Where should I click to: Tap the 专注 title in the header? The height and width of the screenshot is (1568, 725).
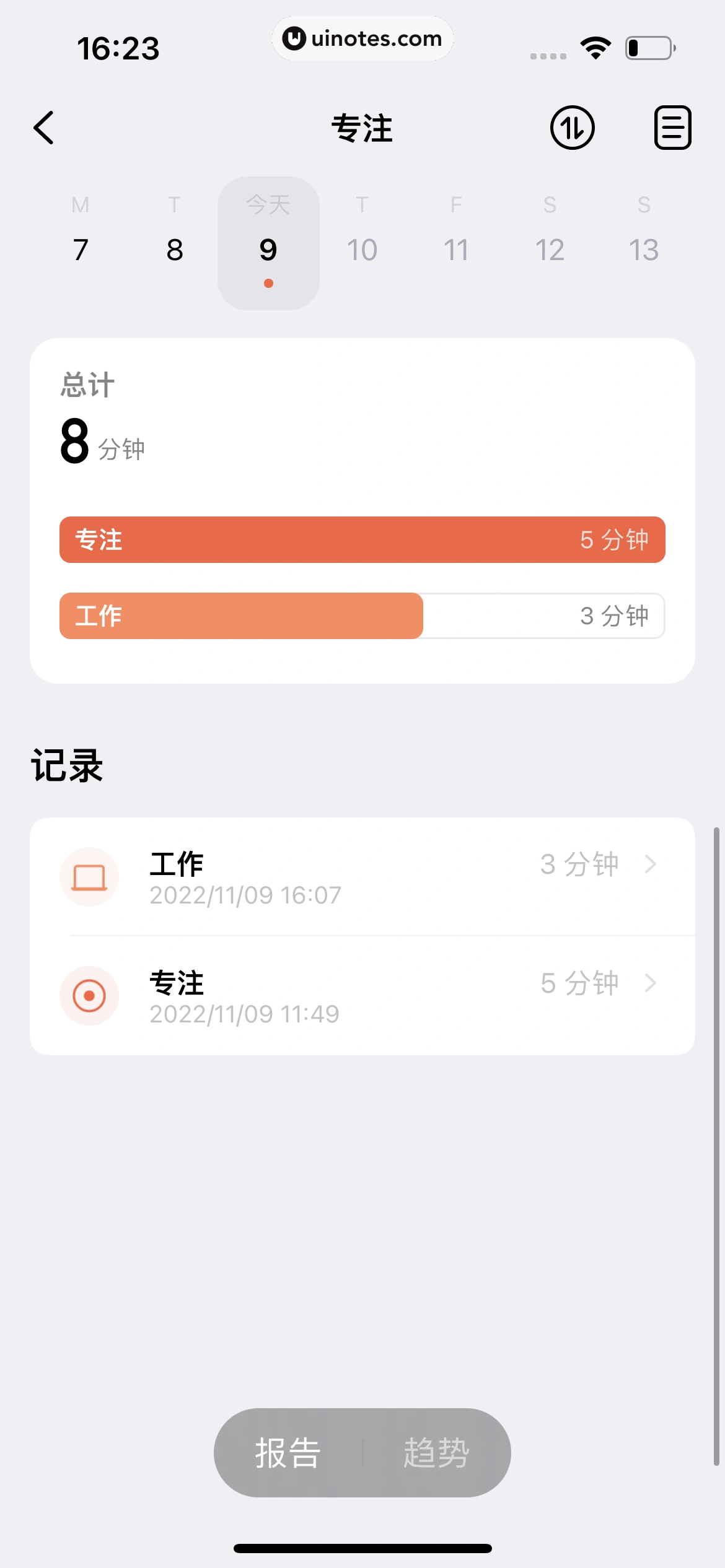(362, 128)
